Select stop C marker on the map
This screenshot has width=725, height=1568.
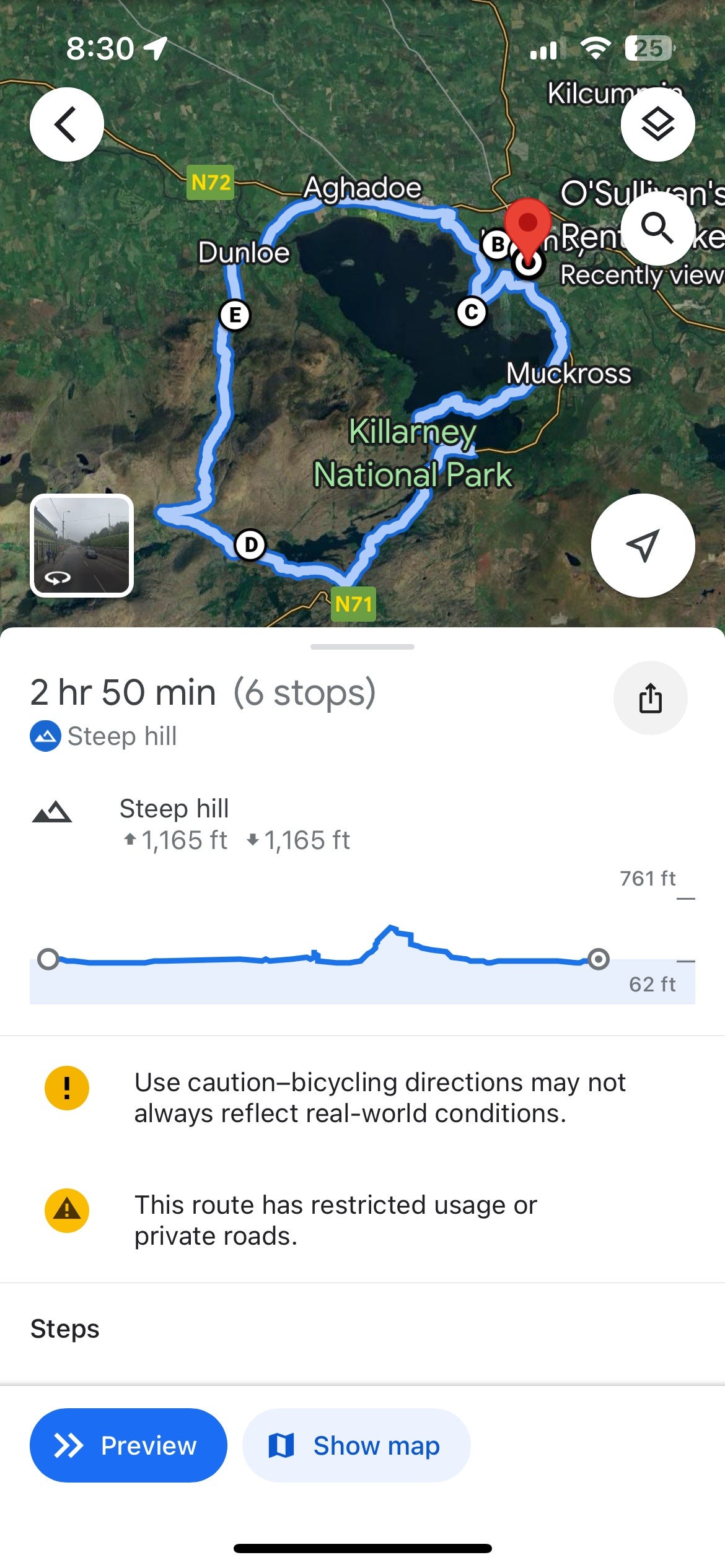tap(472, 311)
